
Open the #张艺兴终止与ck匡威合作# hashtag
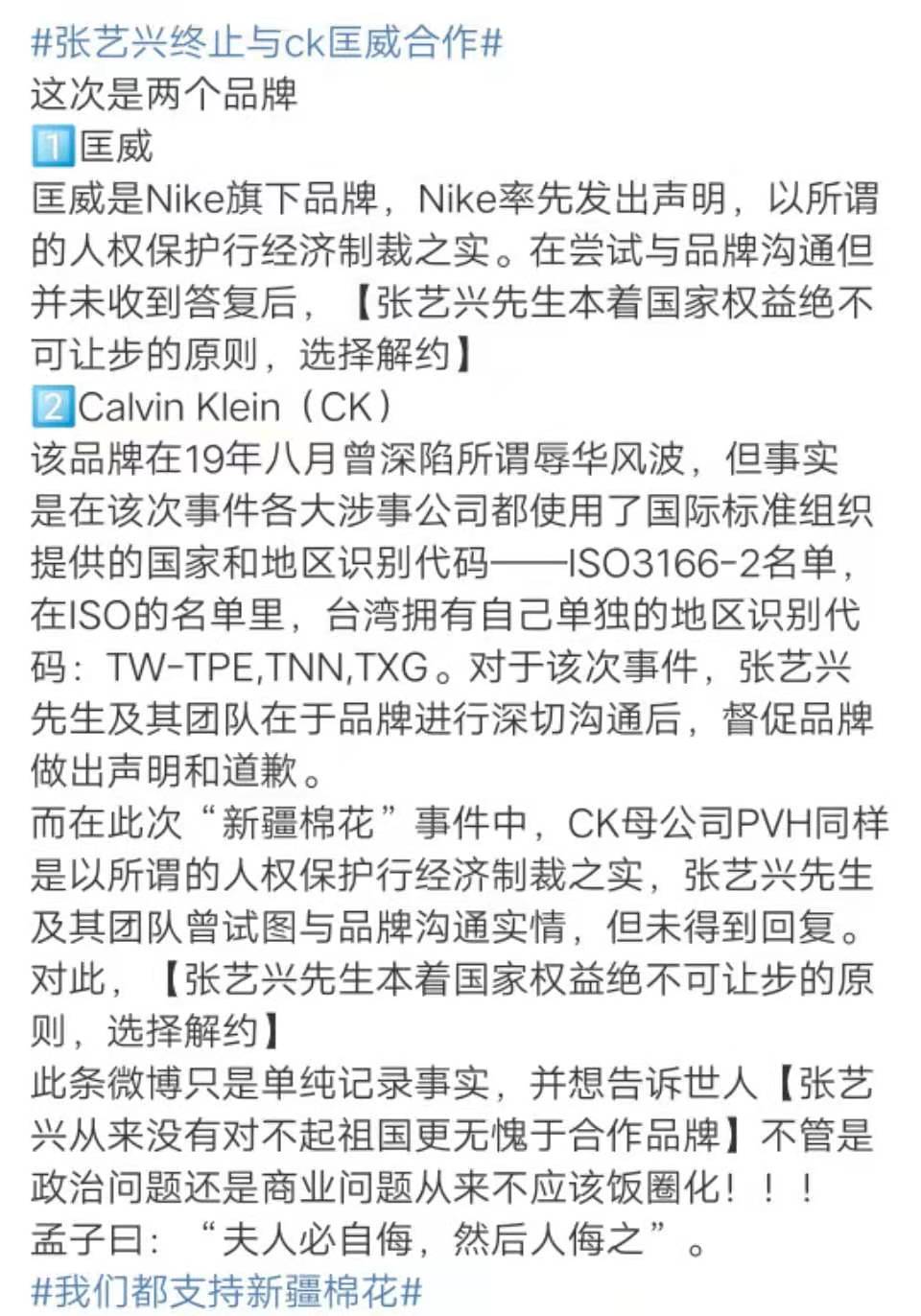(x=267, y=42)
